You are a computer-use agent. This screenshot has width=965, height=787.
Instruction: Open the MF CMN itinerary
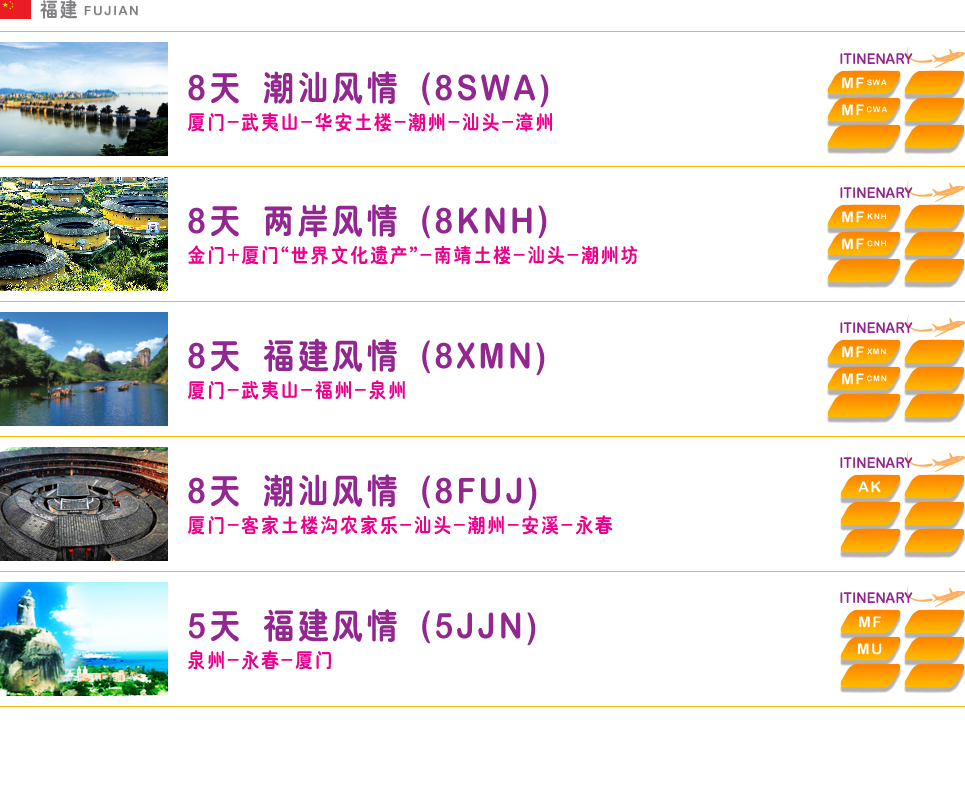click(864, 380)
